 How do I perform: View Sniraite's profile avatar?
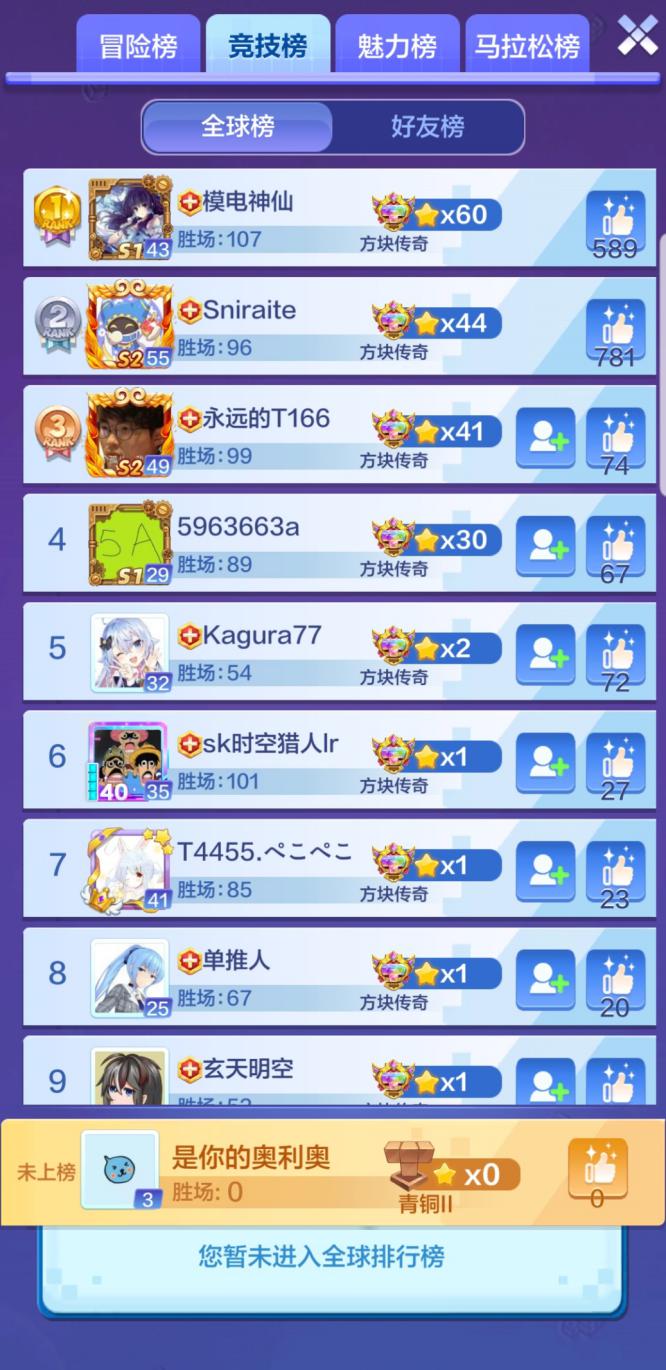(130, 327)
